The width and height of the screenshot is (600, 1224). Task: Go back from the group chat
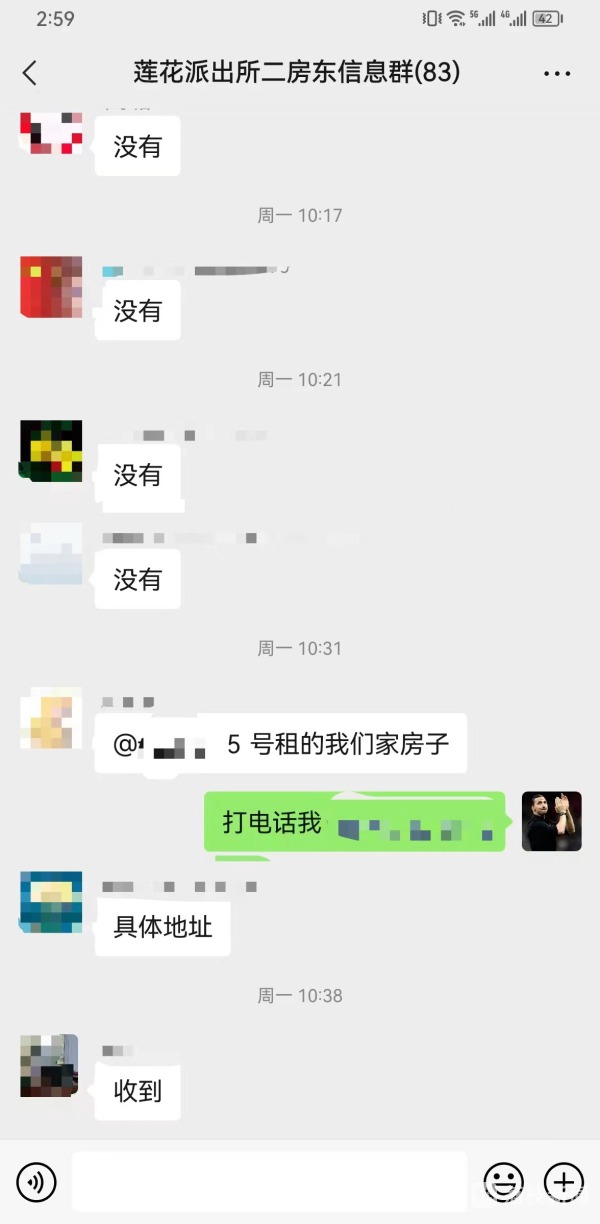(30, 73)
